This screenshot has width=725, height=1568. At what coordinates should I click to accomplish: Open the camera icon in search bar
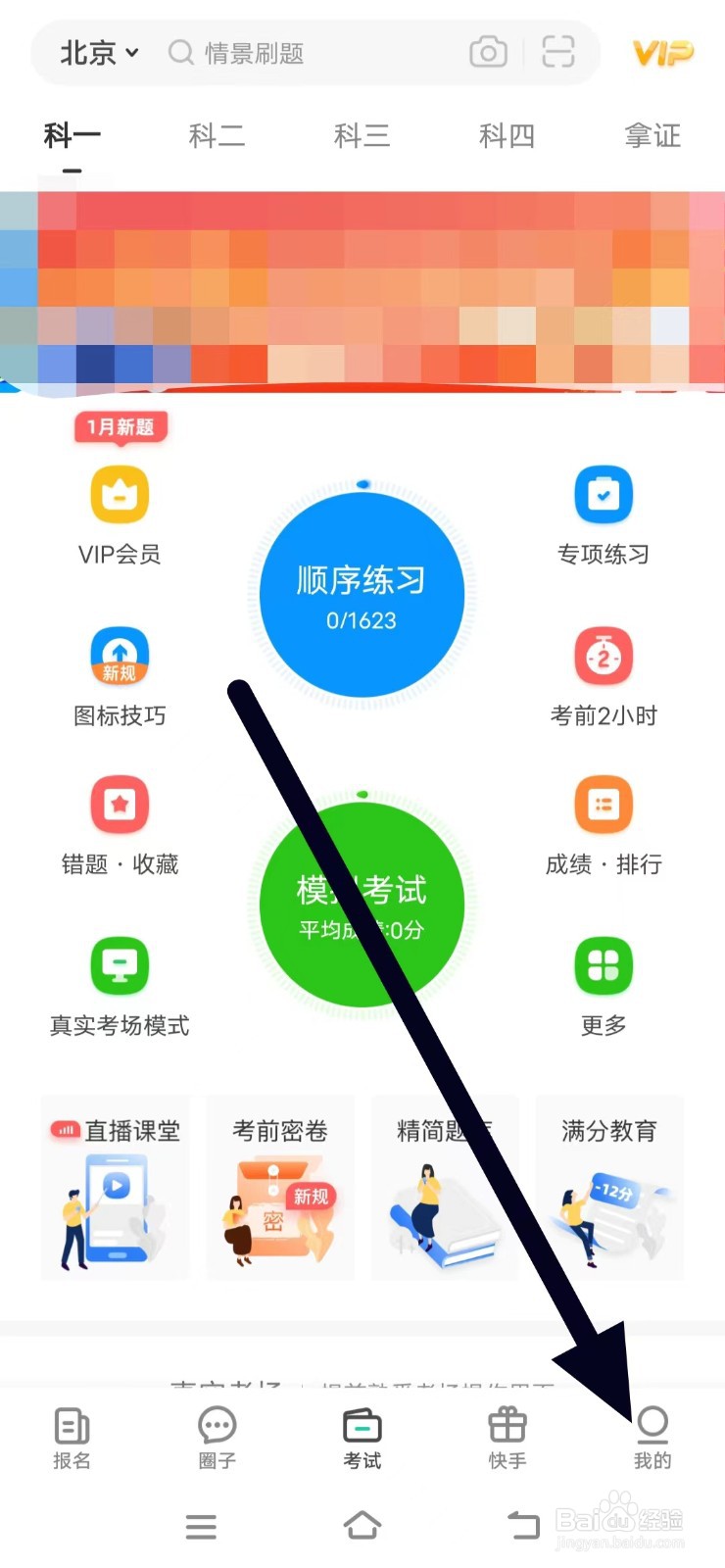[488, 53]
